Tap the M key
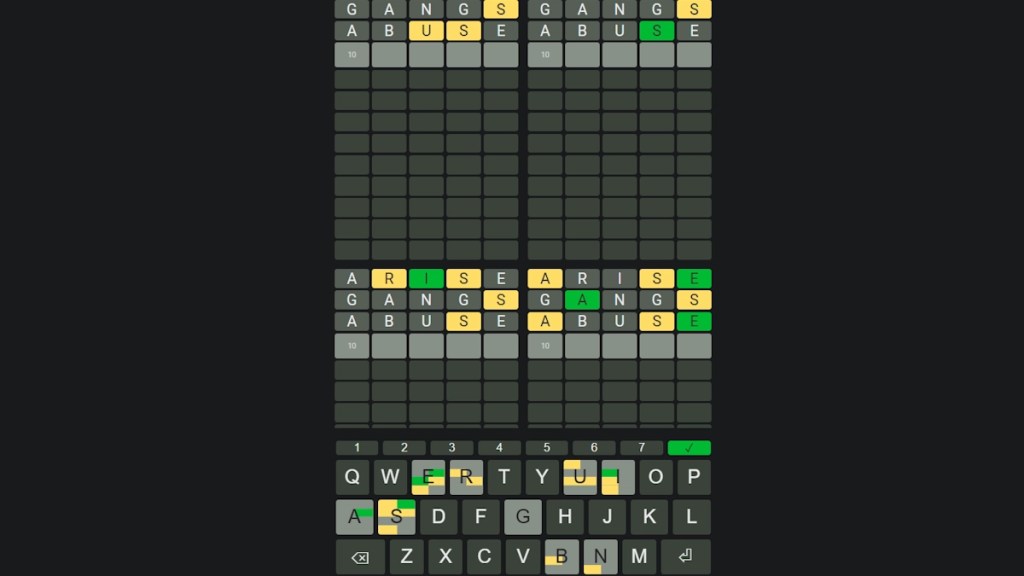This screenshot has width=1024, height=576. (639, 557)
